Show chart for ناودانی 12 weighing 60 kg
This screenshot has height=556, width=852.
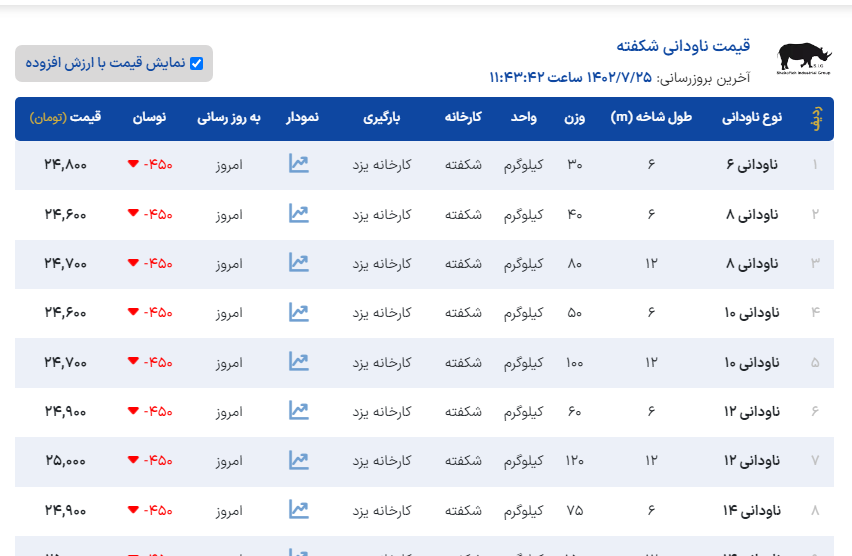[298, 410]
